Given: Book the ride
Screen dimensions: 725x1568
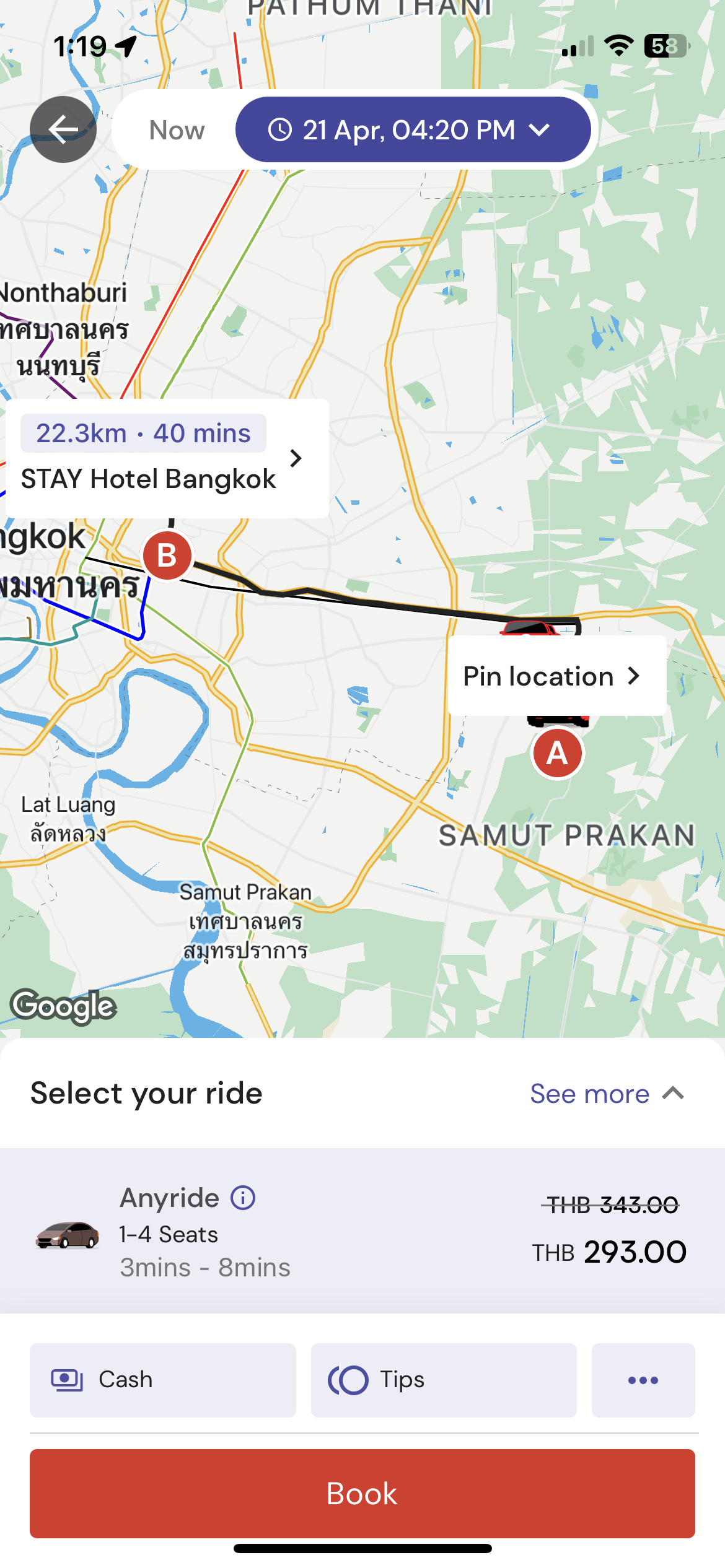Looking at the screenshot, I should [x=362, y=1493].
